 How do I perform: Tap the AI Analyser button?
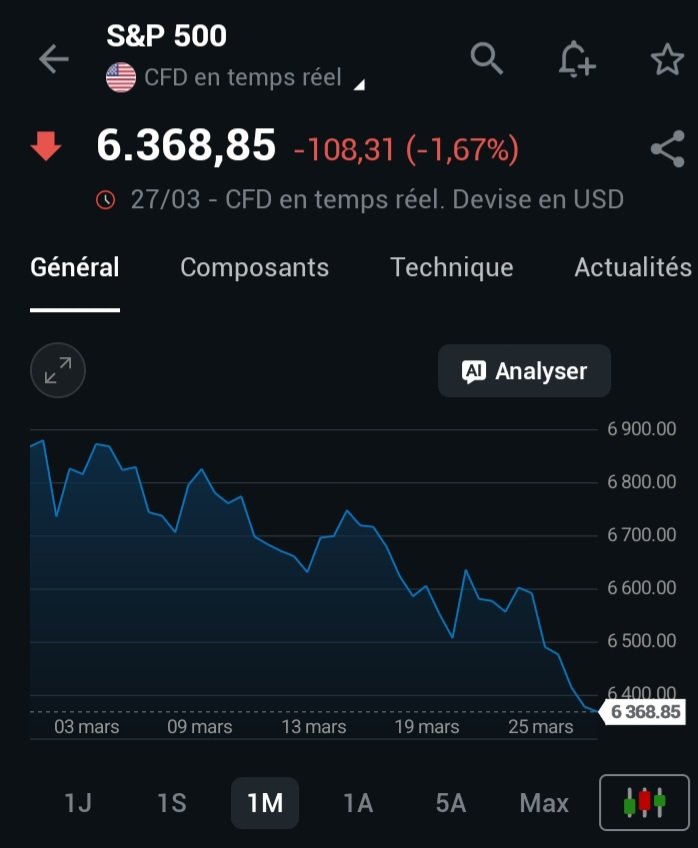[x=524, y=371]
